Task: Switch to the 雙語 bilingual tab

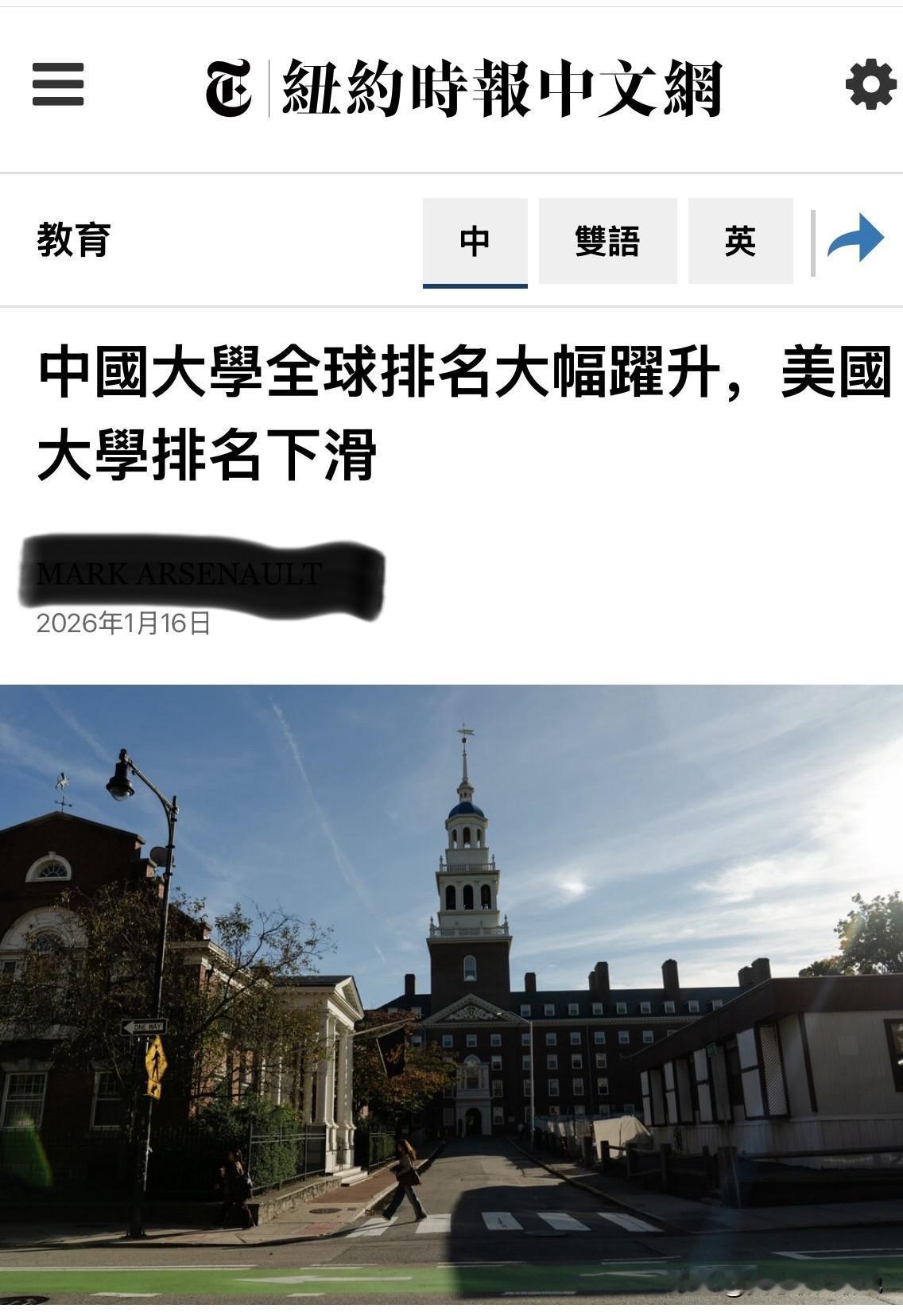Action: pyautogui.click(x=608, y=239)
